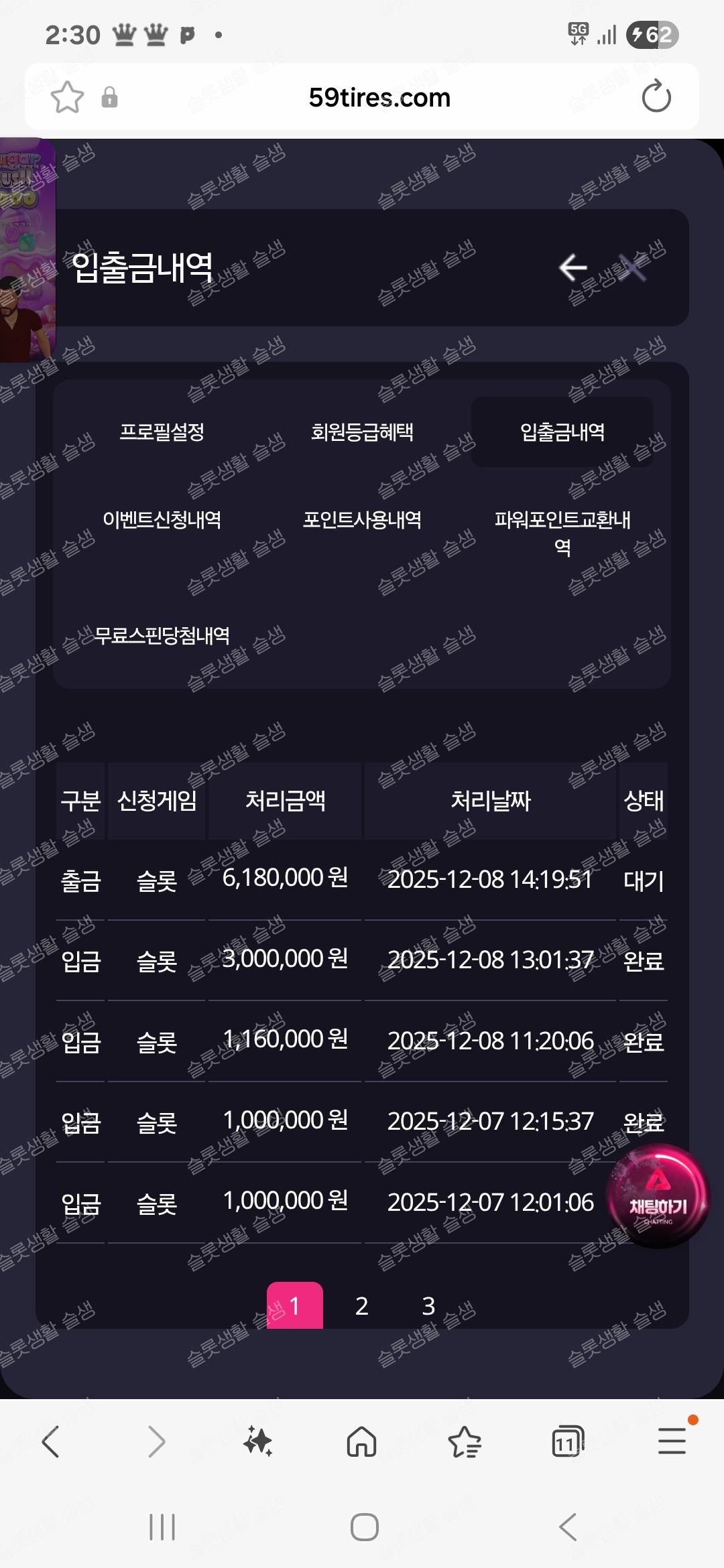This screenshot has width=724, height=1568.
Task: Go to page 2 of the history
Action: 361,1305
